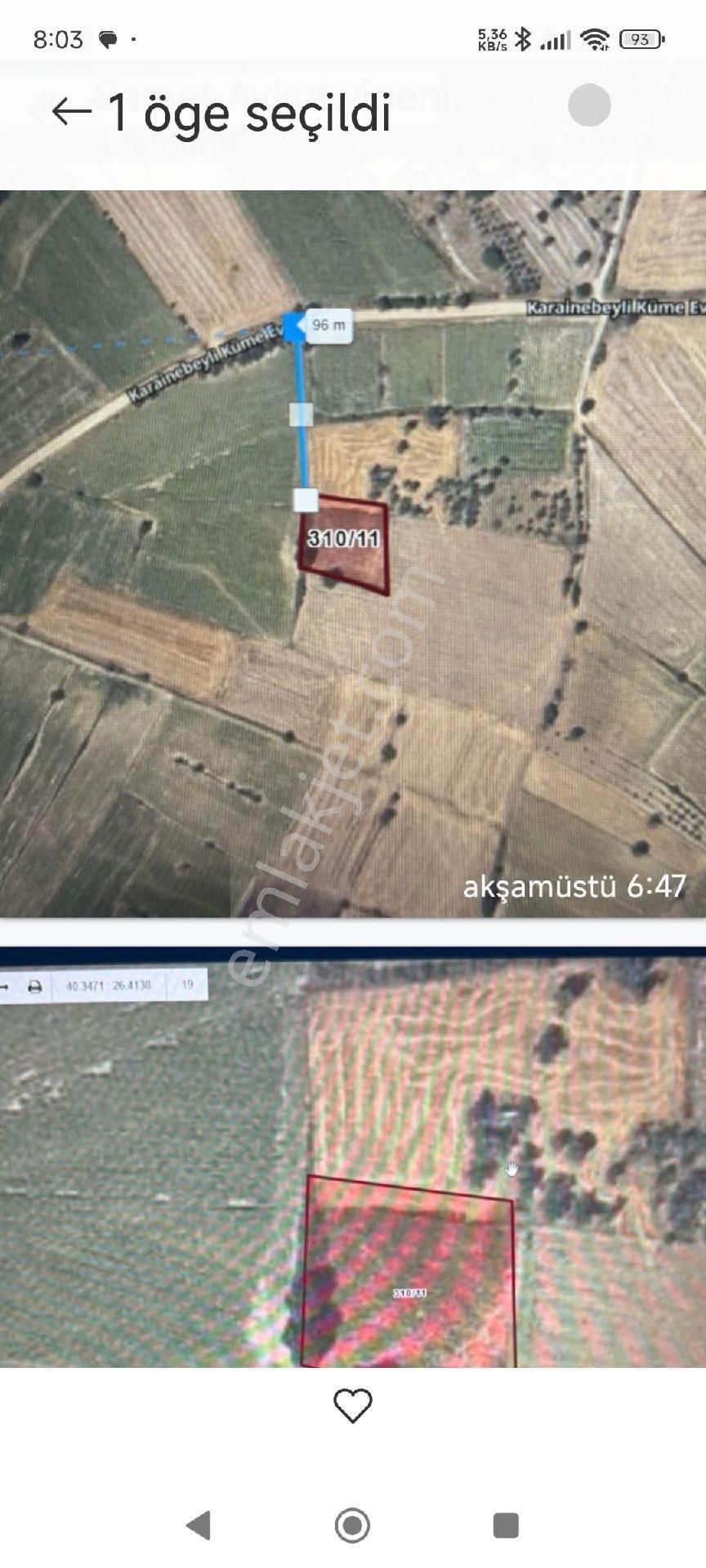Tap the system back button
Viewport: 706px width, 1568px height.
(199, 1525)
